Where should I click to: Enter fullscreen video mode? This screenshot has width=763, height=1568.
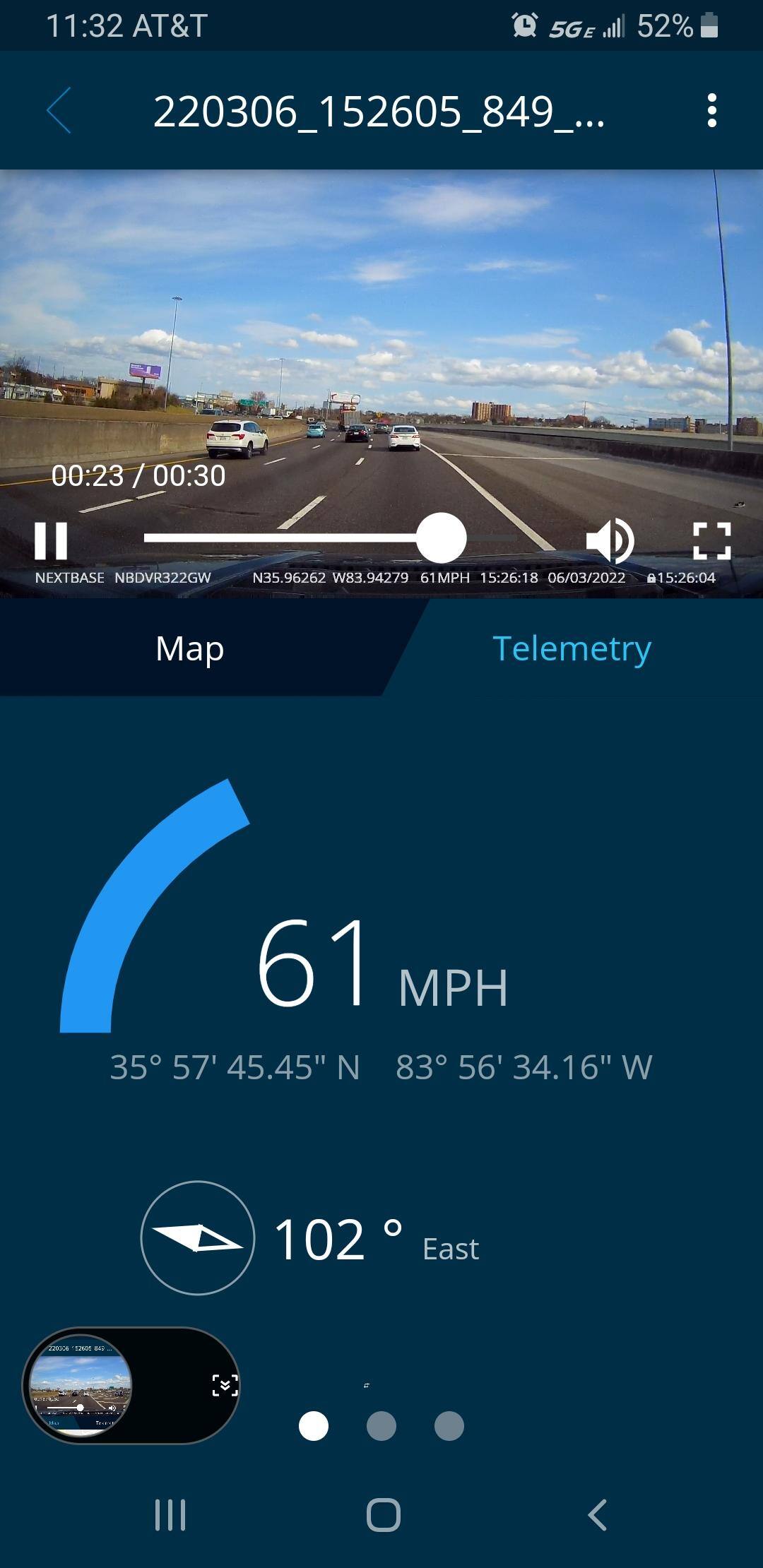tap(711, 540)
